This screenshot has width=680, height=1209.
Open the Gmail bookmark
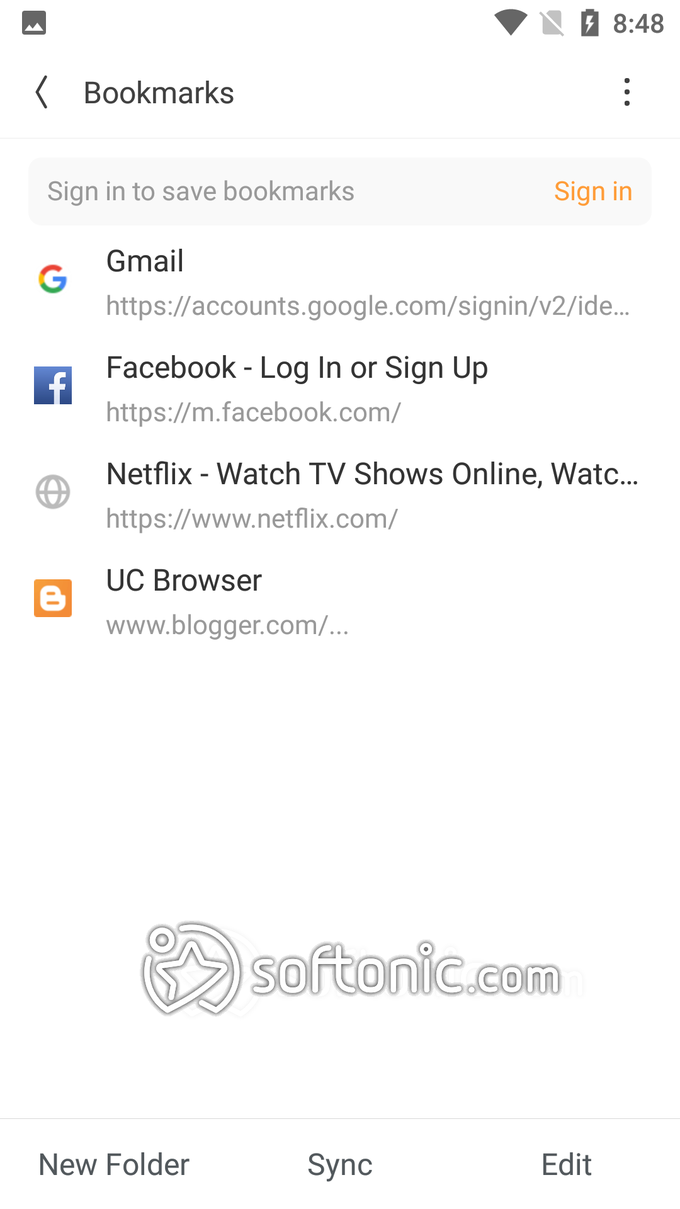(340, 281)
